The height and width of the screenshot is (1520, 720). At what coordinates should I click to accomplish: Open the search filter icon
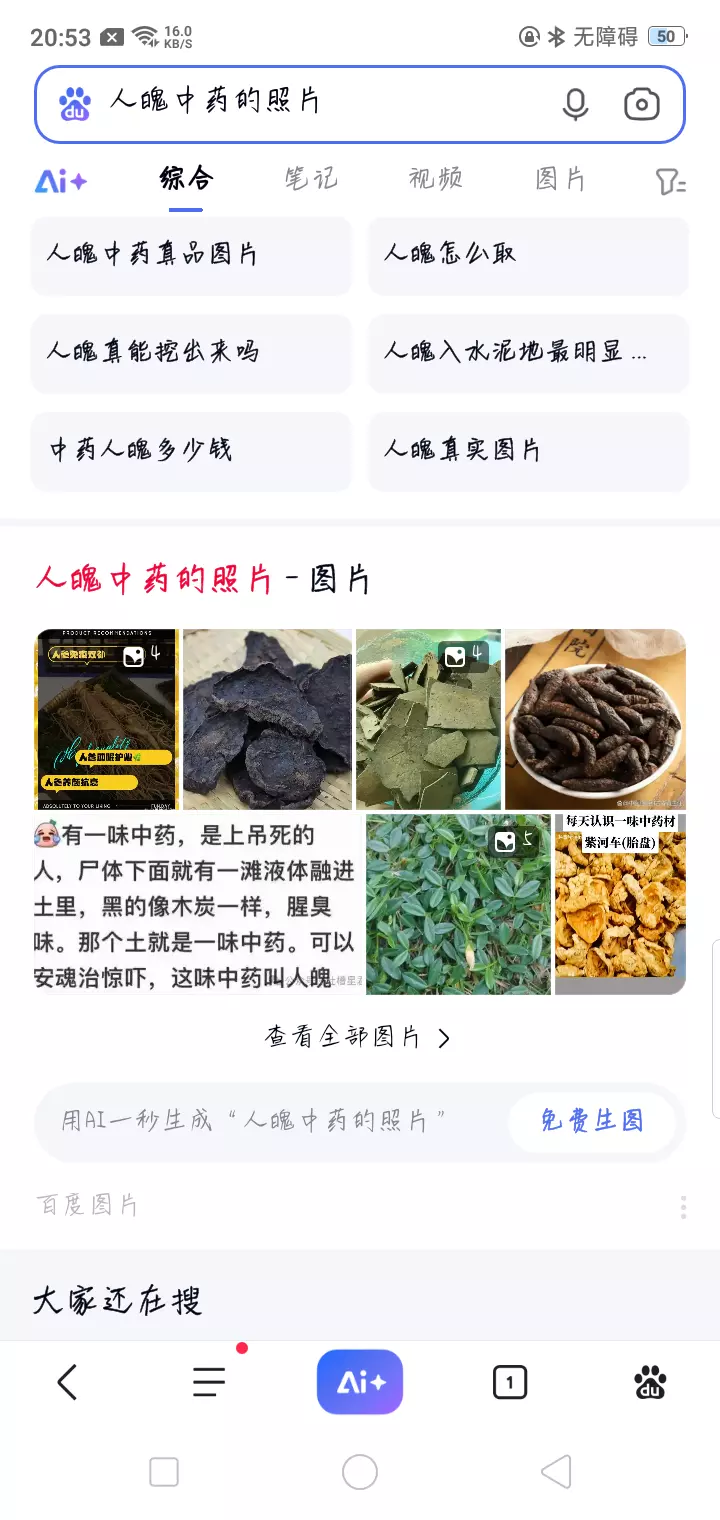[669, 181]
